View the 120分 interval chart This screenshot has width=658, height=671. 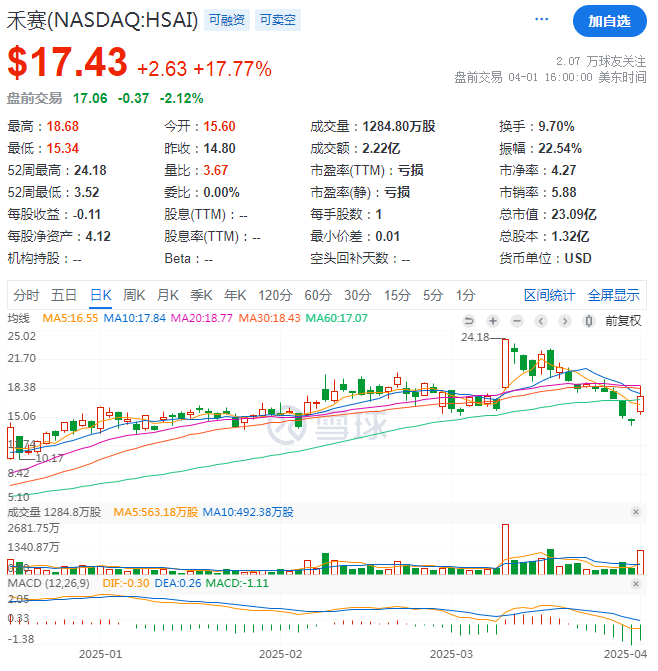[x=273, y=295]
